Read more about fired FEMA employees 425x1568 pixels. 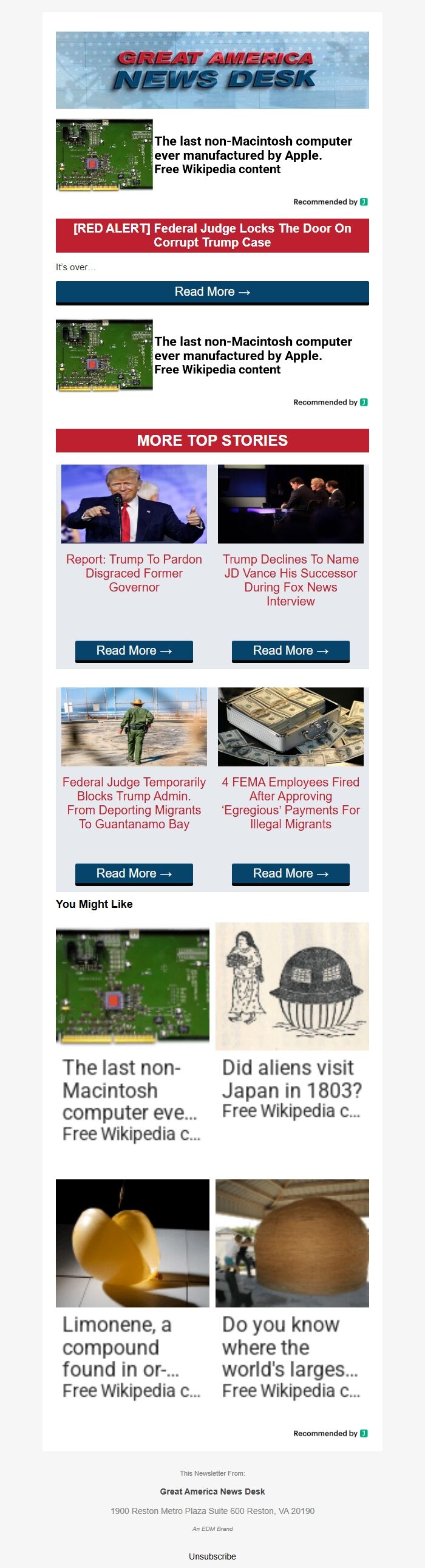[x=290, y=873]
